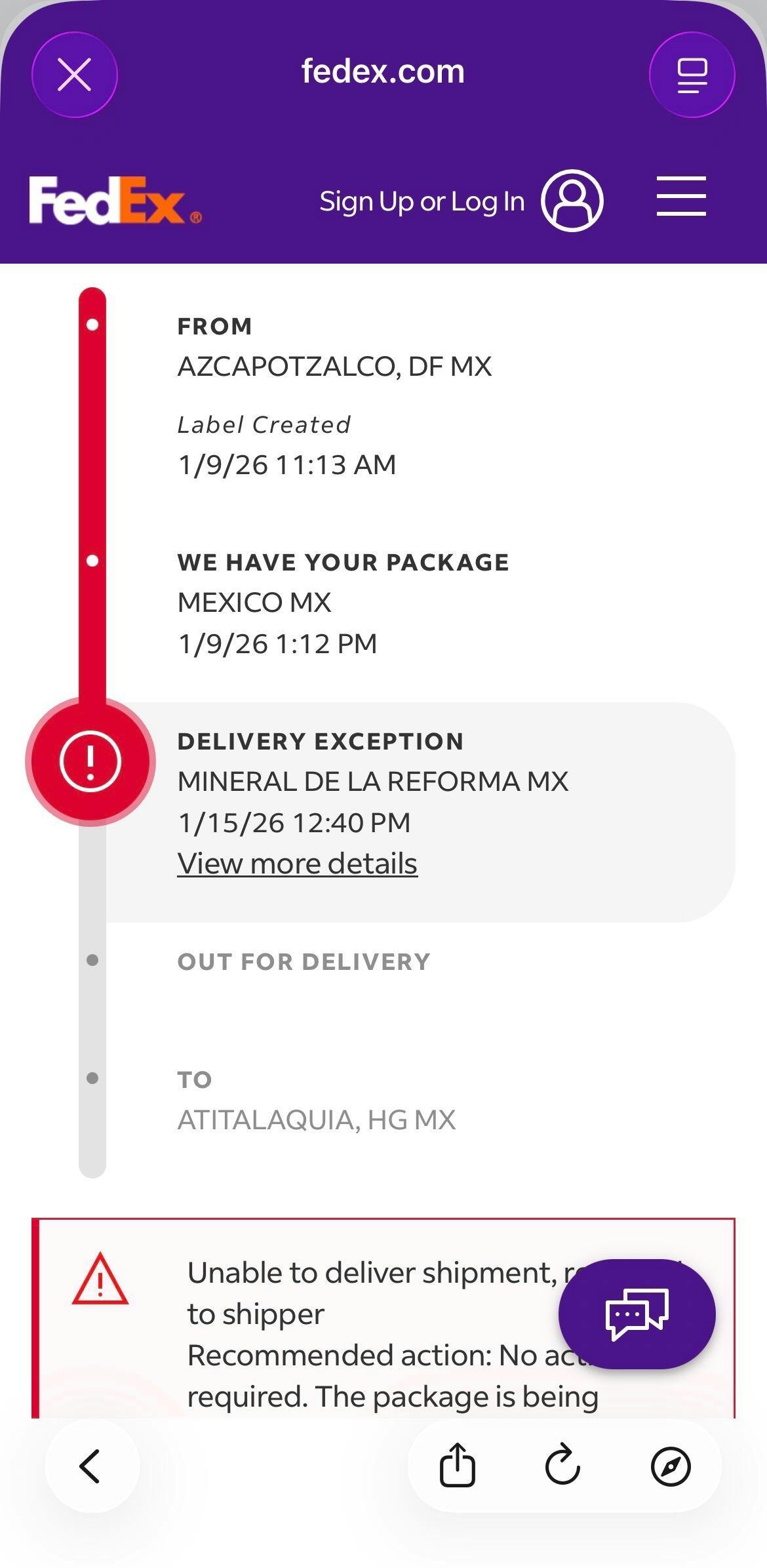This screenshot has width=767, height=1568.
Task: Go to the FedEx home logo
Action: click(x=115, y=201)
